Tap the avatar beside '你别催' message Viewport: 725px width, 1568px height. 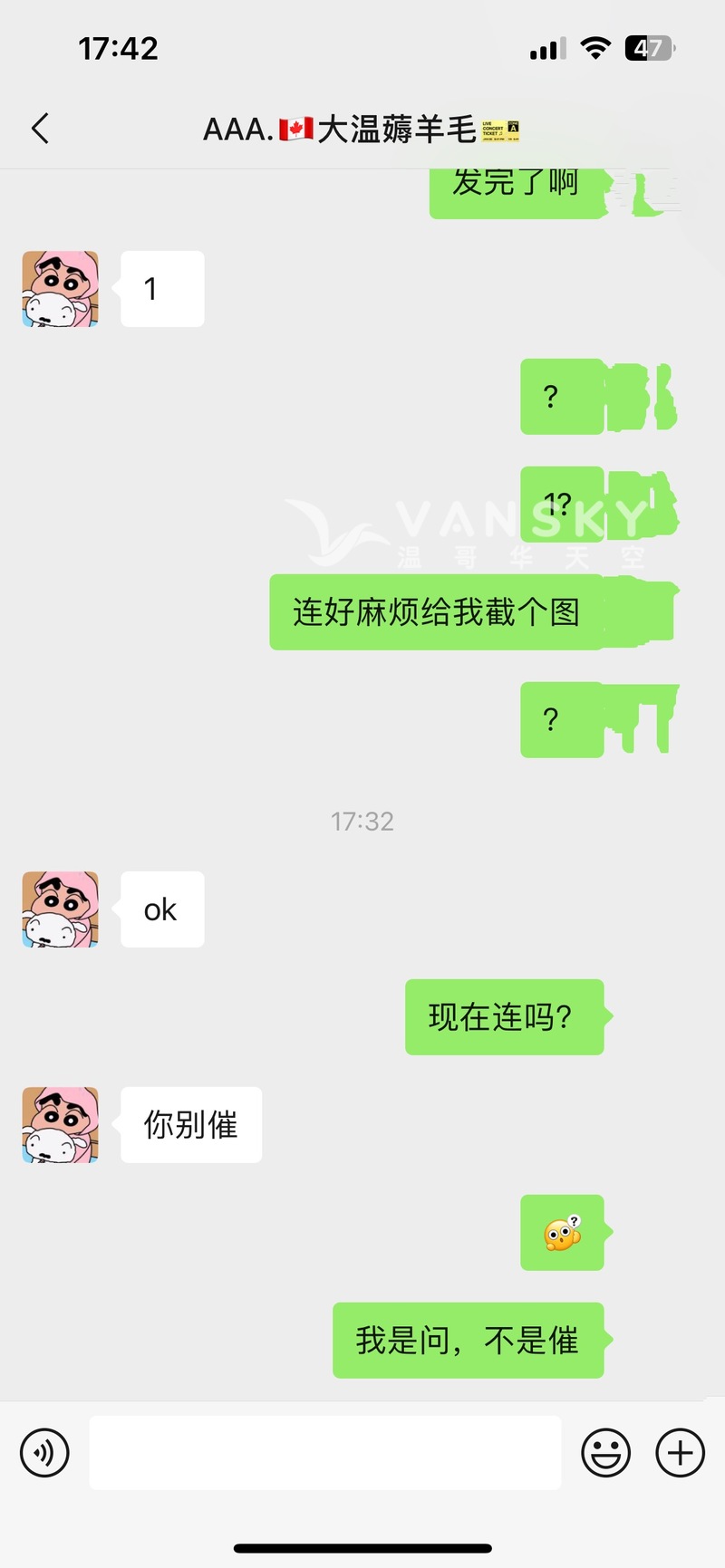click(60, 1125)
